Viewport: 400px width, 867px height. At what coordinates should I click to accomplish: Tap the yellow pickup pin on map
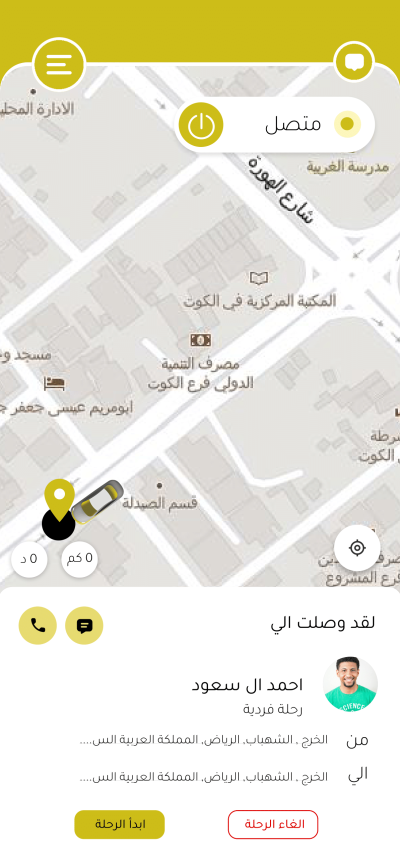pyautogui.click(x=59, y=499)
